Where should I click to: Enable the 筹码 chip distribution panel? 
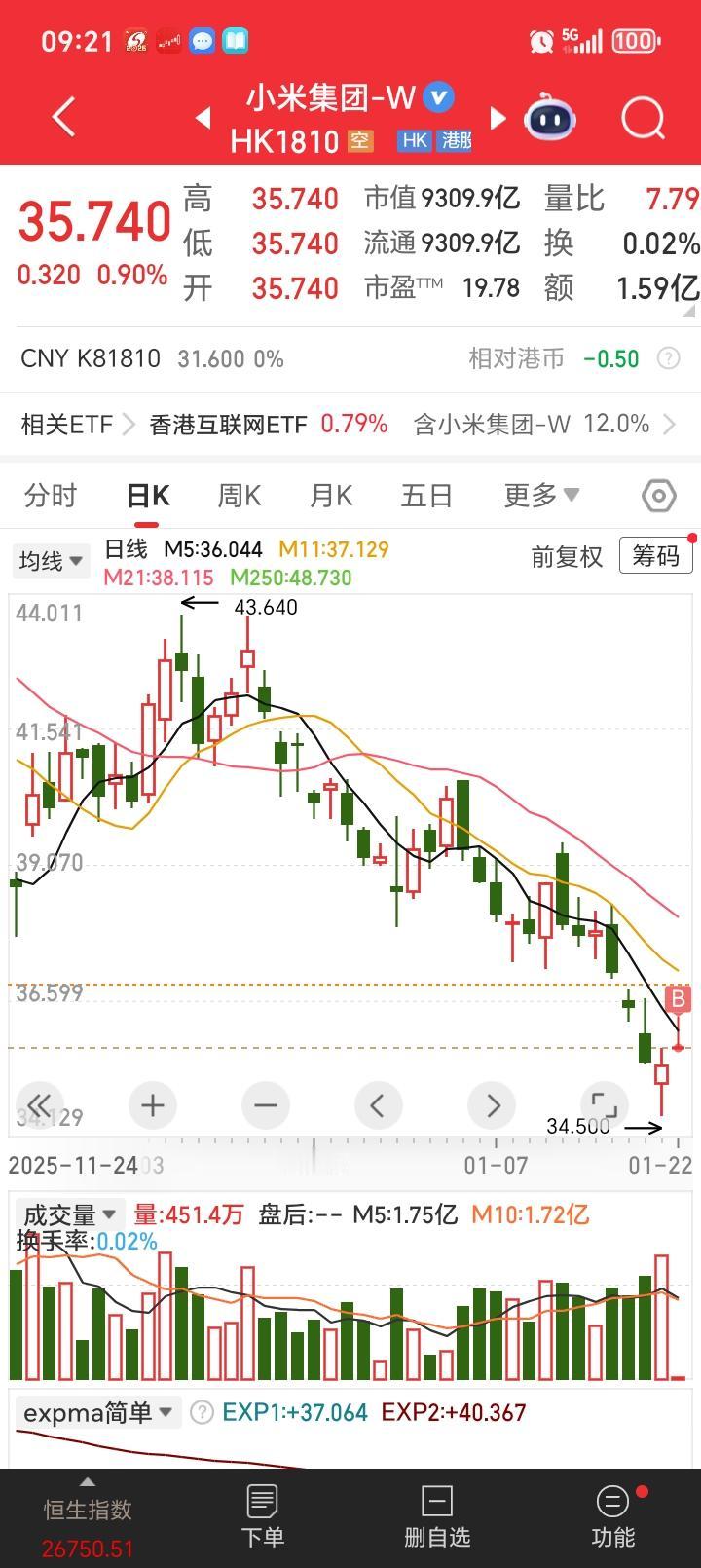[656, 554]
